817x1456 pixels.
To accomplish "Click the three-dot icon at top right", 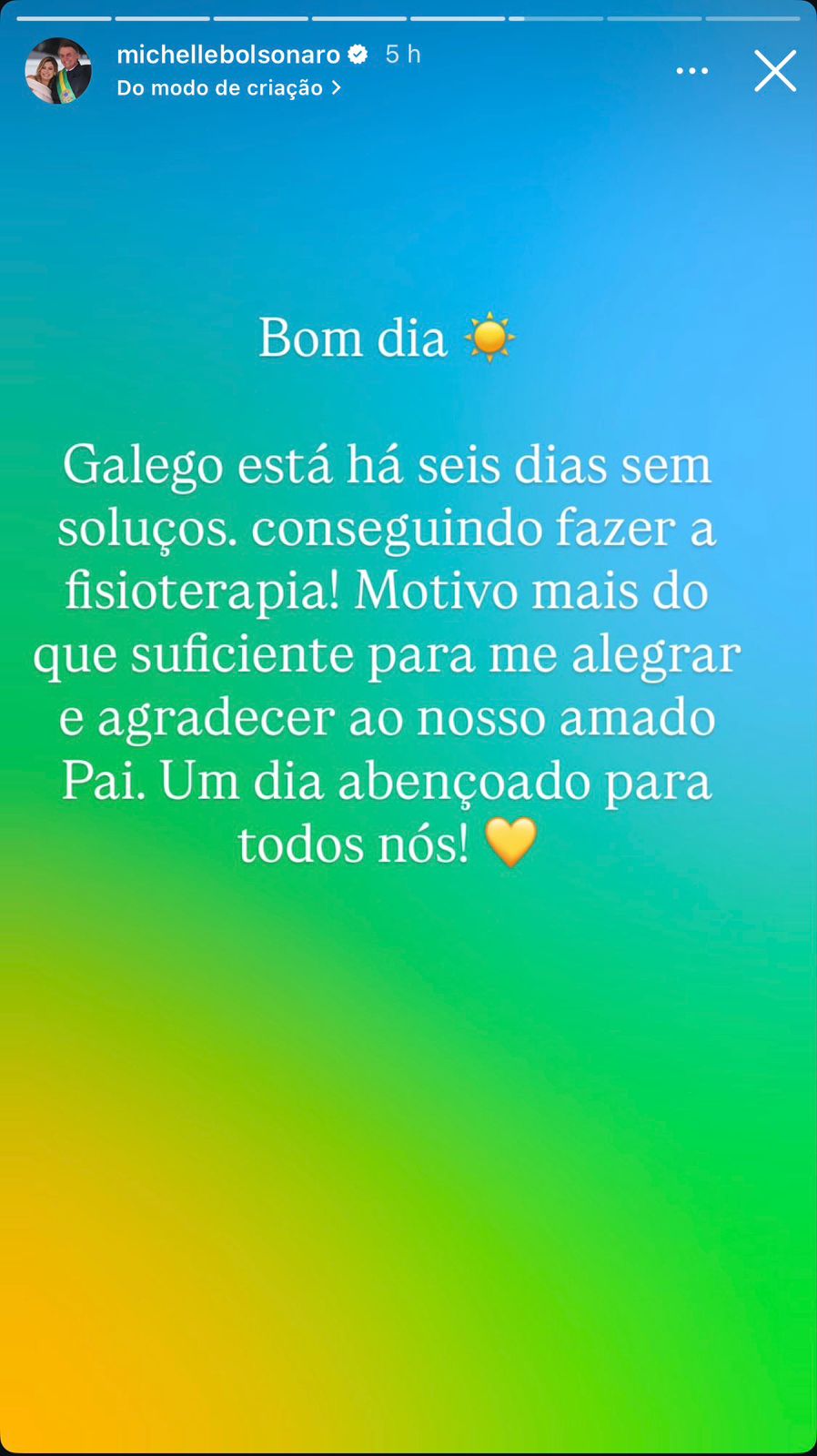I will click(x=692, y=70).
